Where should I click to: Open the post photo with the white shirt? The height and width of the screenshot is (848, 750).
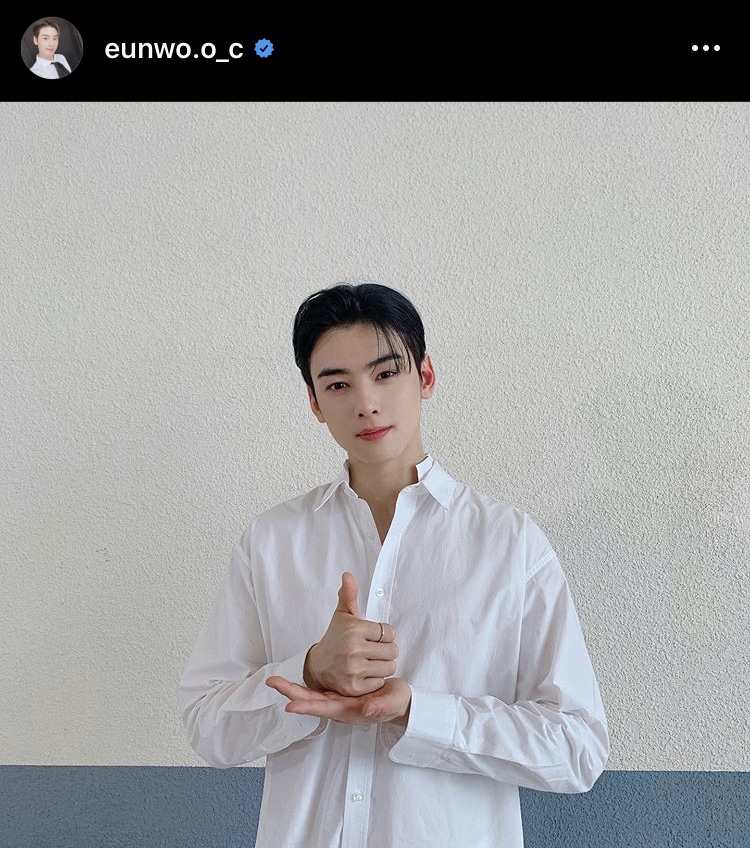point(375,475)
